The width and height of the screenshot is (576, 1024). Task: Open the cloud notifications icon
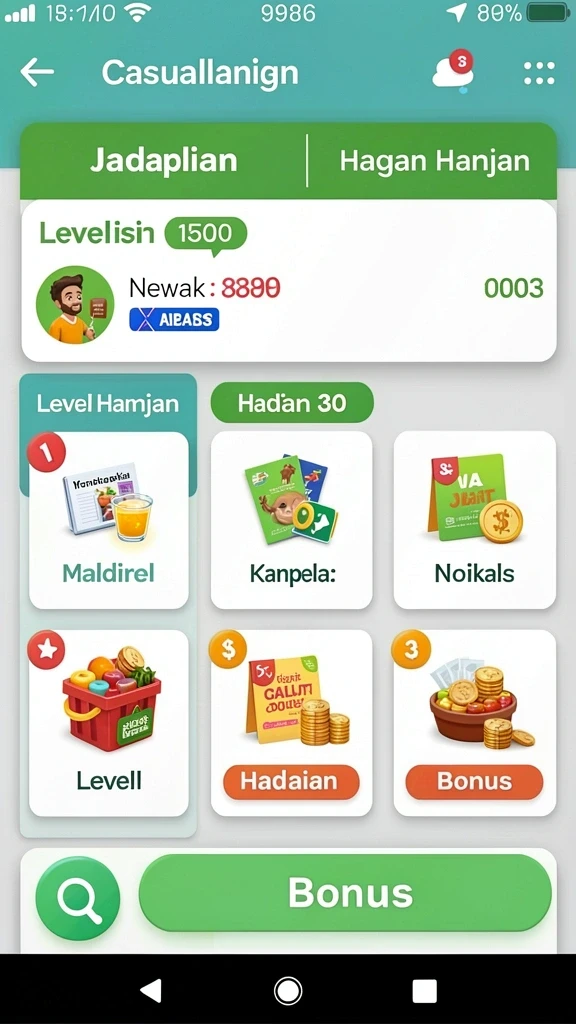tap(453, 71)
